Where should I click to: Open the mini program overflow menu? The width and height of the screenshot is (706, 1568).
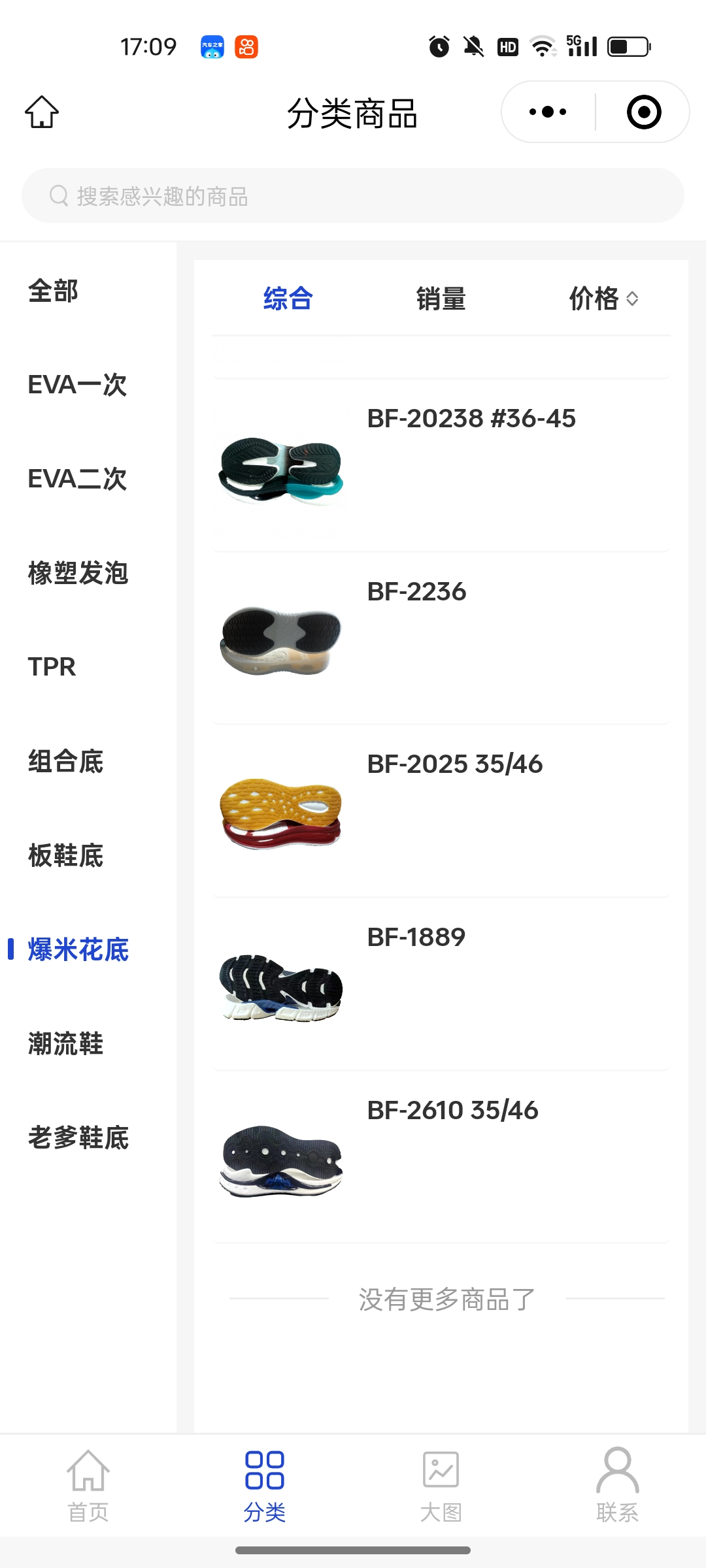[548, 112]
